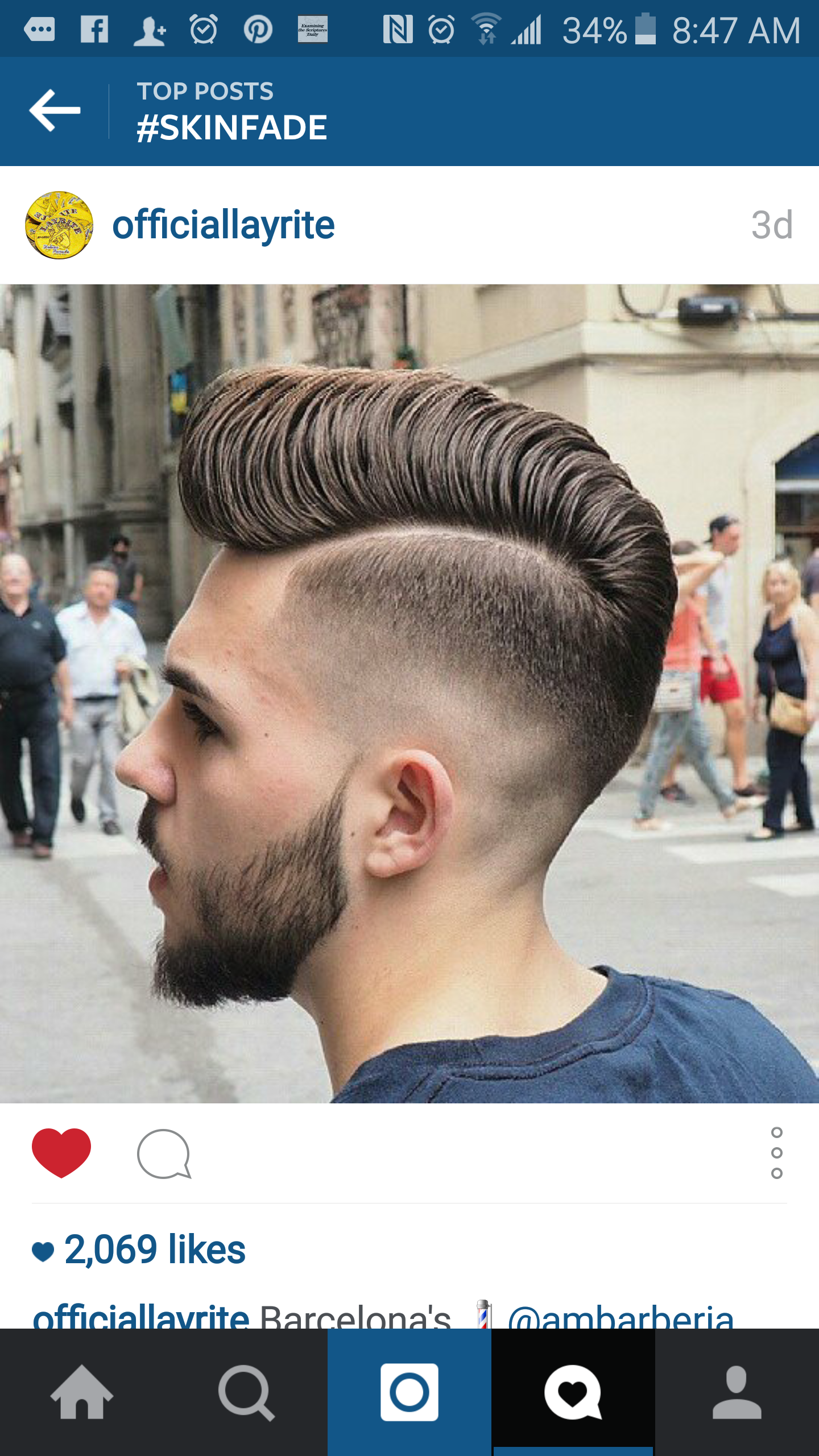Open the post's three-dot options menu
The image size is (819, 1456).
pyautogui.click(x=776, y=1152)
